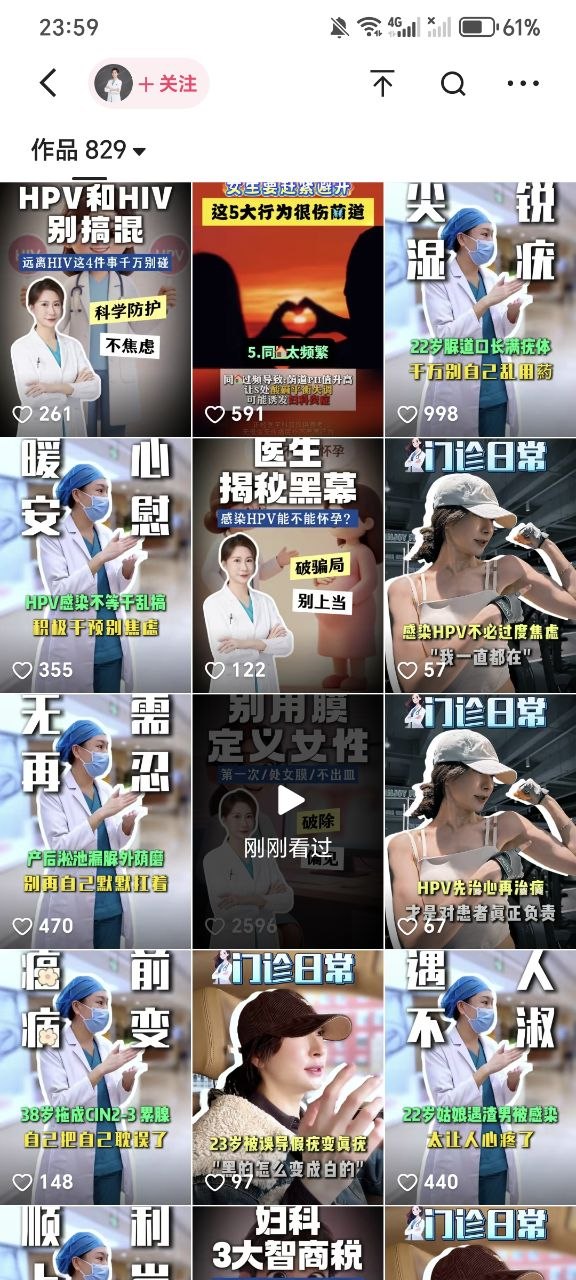Image resolution: width=576 pixels, height=1280 pixels.
Task: Open the 遇人不淑 video with 440 likes
Action: tap(481, 1077)
